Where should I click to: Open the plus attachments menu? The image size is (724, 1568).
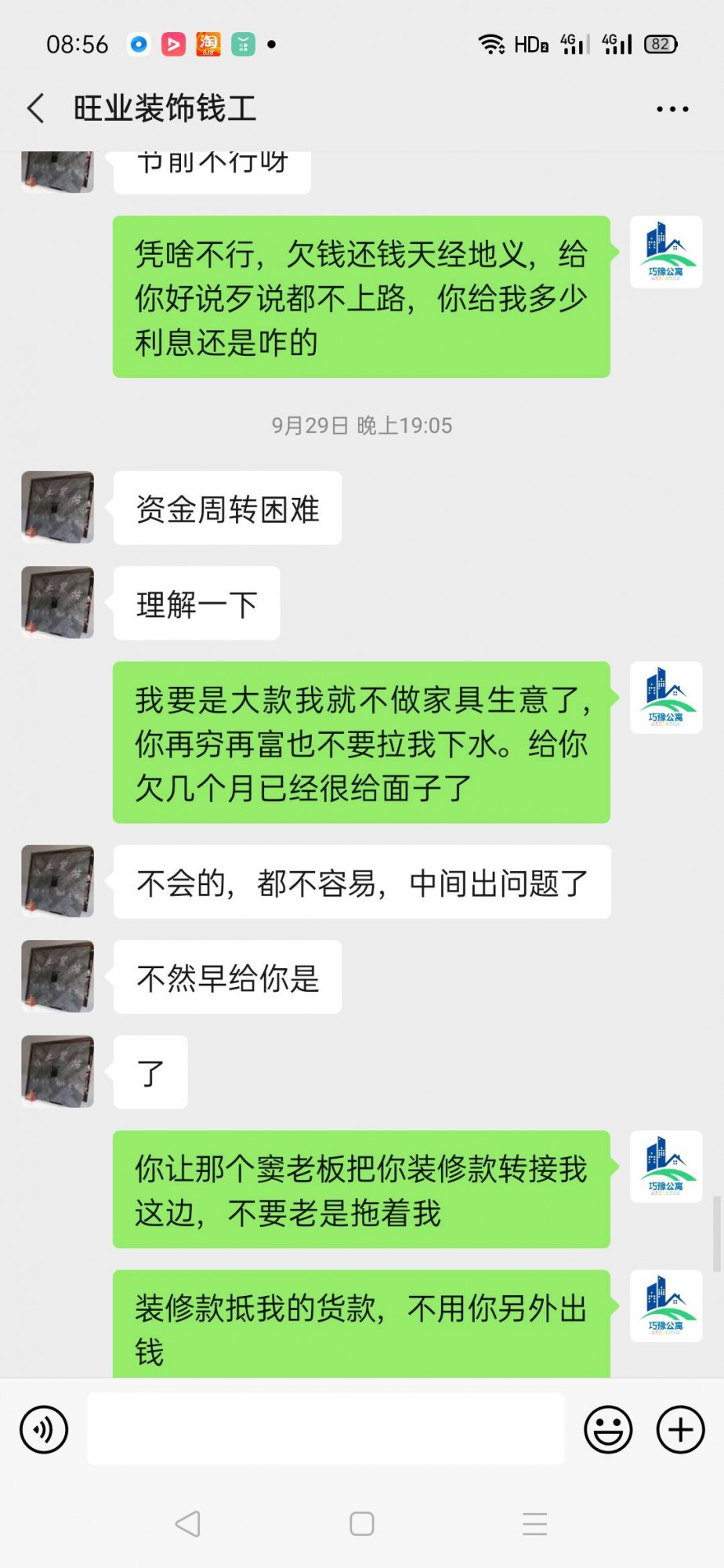(680, 1429)
